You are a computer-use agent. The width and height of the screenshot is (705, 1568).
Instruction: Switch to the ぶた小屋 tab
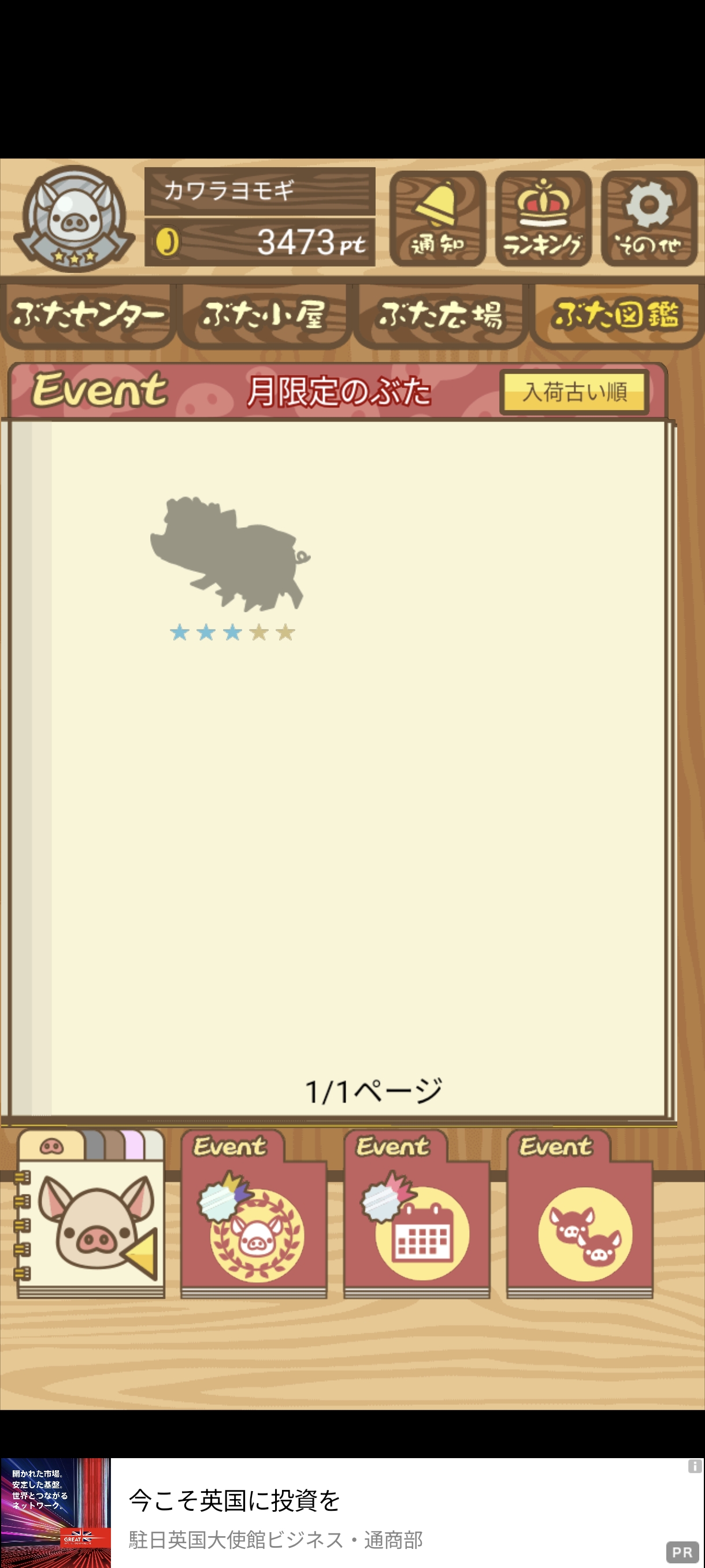pyautogui.click(x=264, y=315)
